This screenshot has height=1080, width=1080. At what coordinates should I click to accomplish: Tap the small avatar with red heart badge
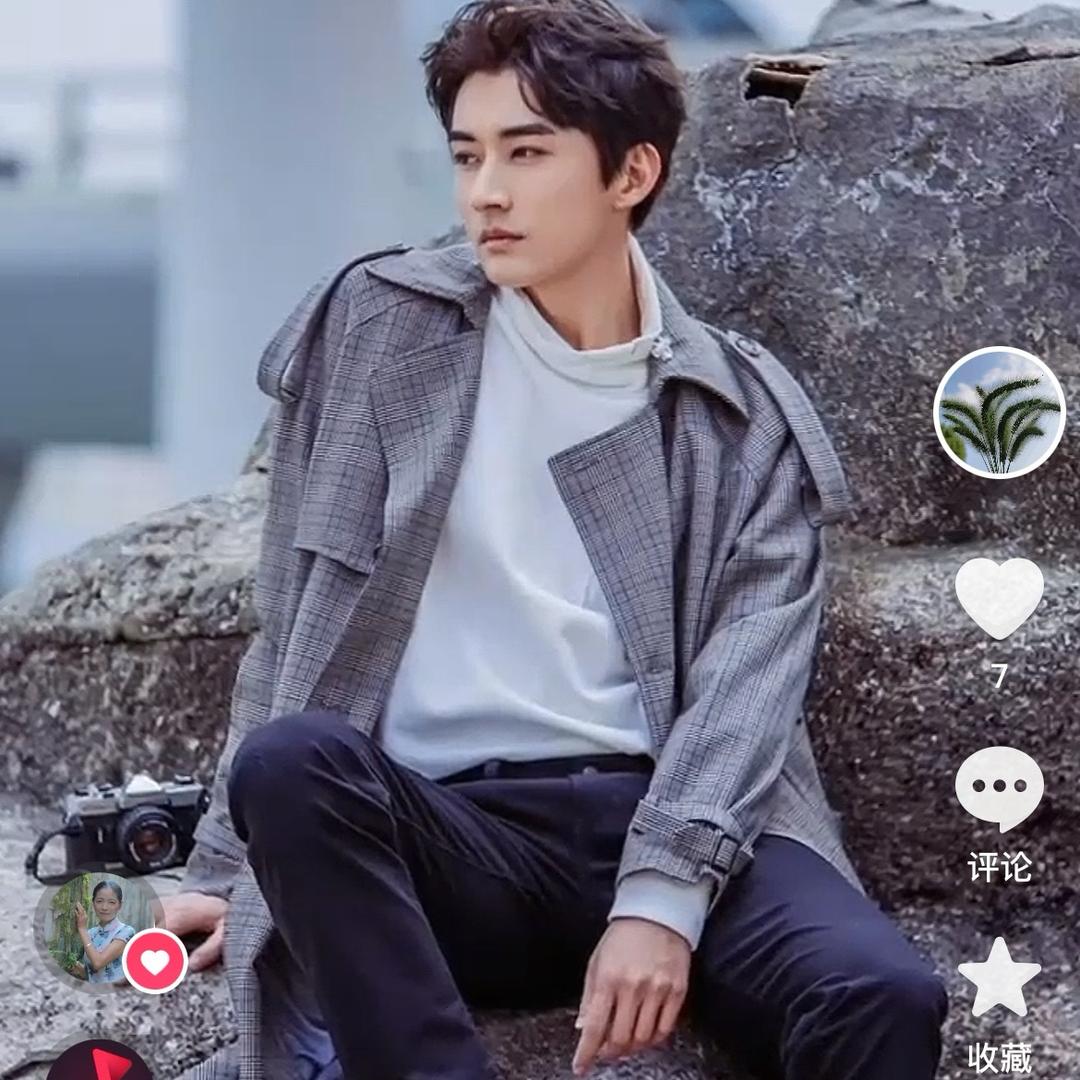point(100,930)
